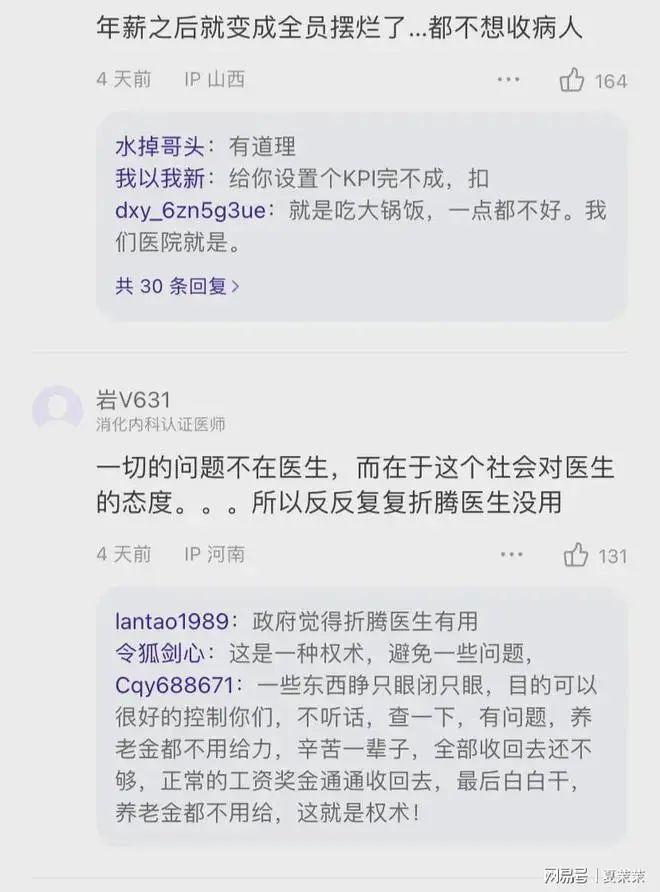The image size is (660, 892).
Task: View 令狐剑心's profile
Action: (159, 654)
